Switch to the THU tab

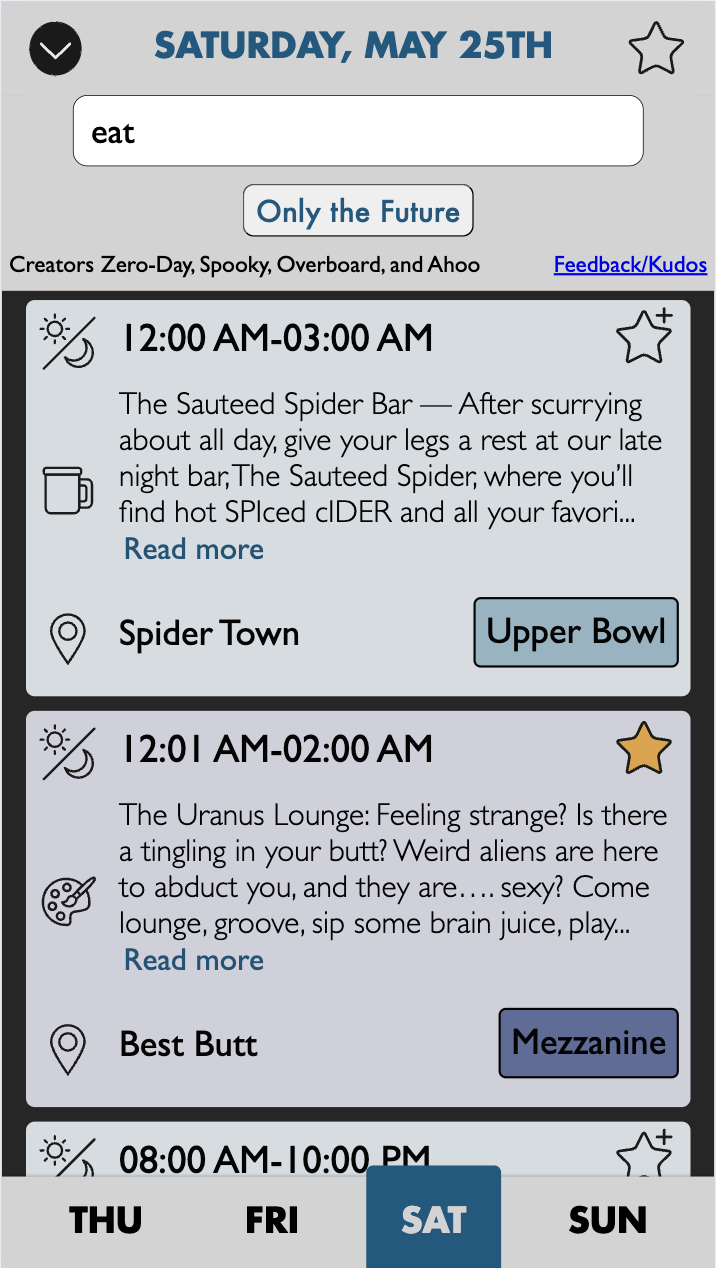click(106, 1221)
